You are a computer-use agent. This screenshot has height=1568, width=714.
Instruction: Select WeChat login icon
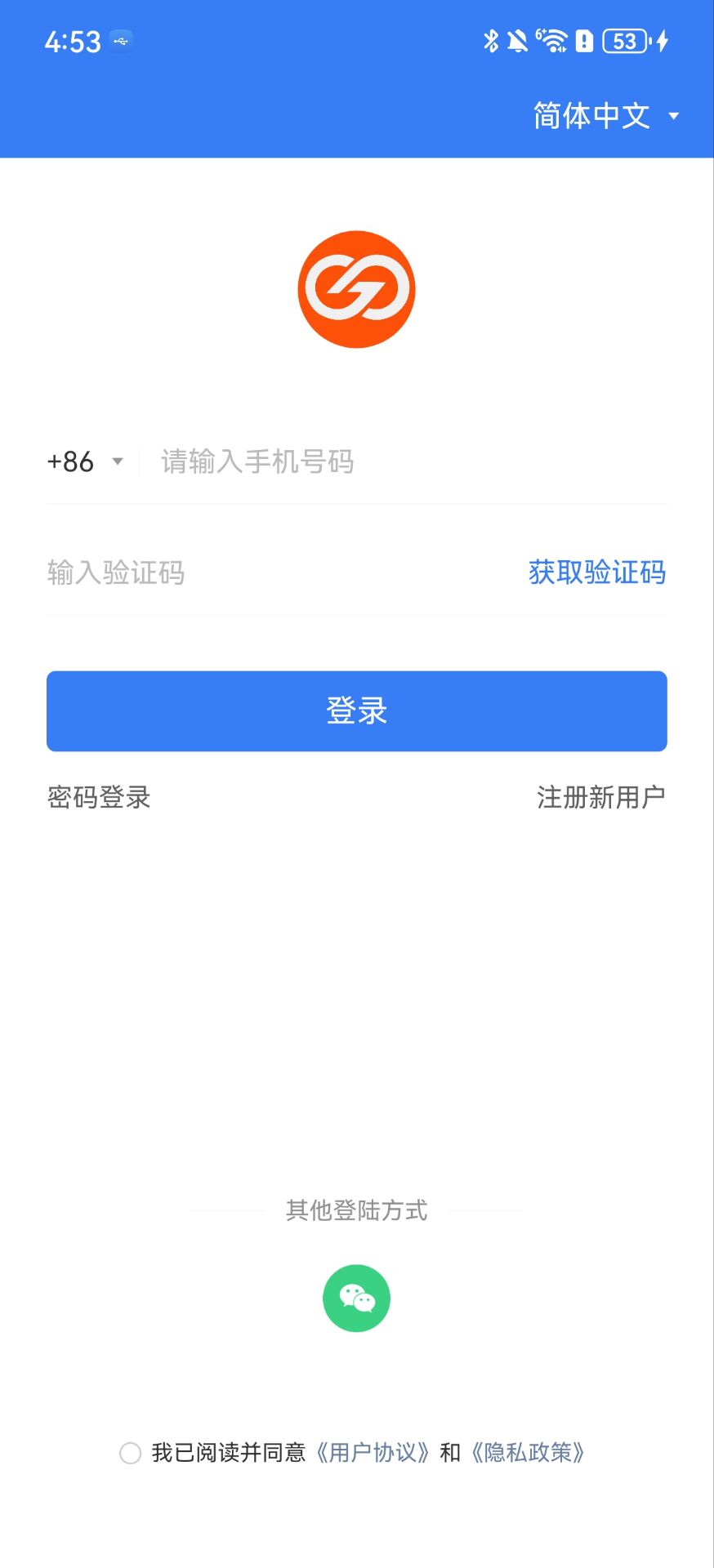pyautogui.click(x=357, y=1298)
